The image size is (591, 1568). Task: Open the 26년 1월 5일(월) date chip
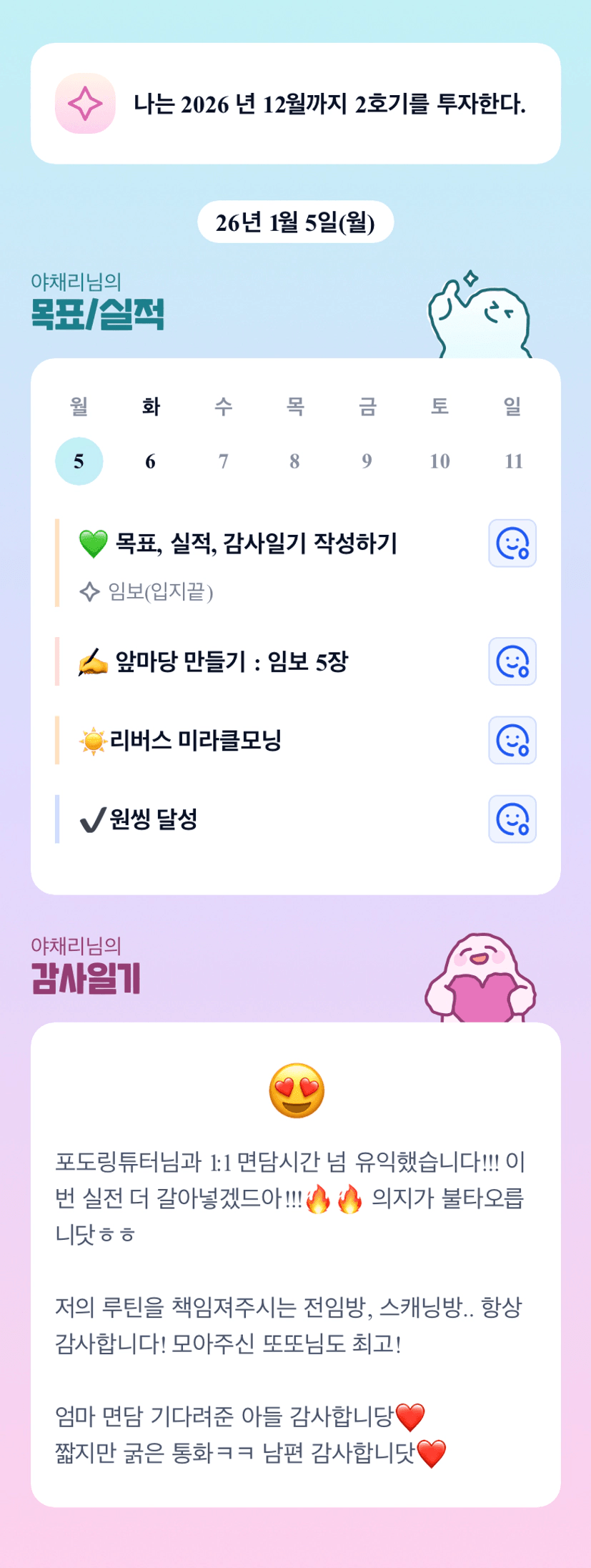coord(295,222)
